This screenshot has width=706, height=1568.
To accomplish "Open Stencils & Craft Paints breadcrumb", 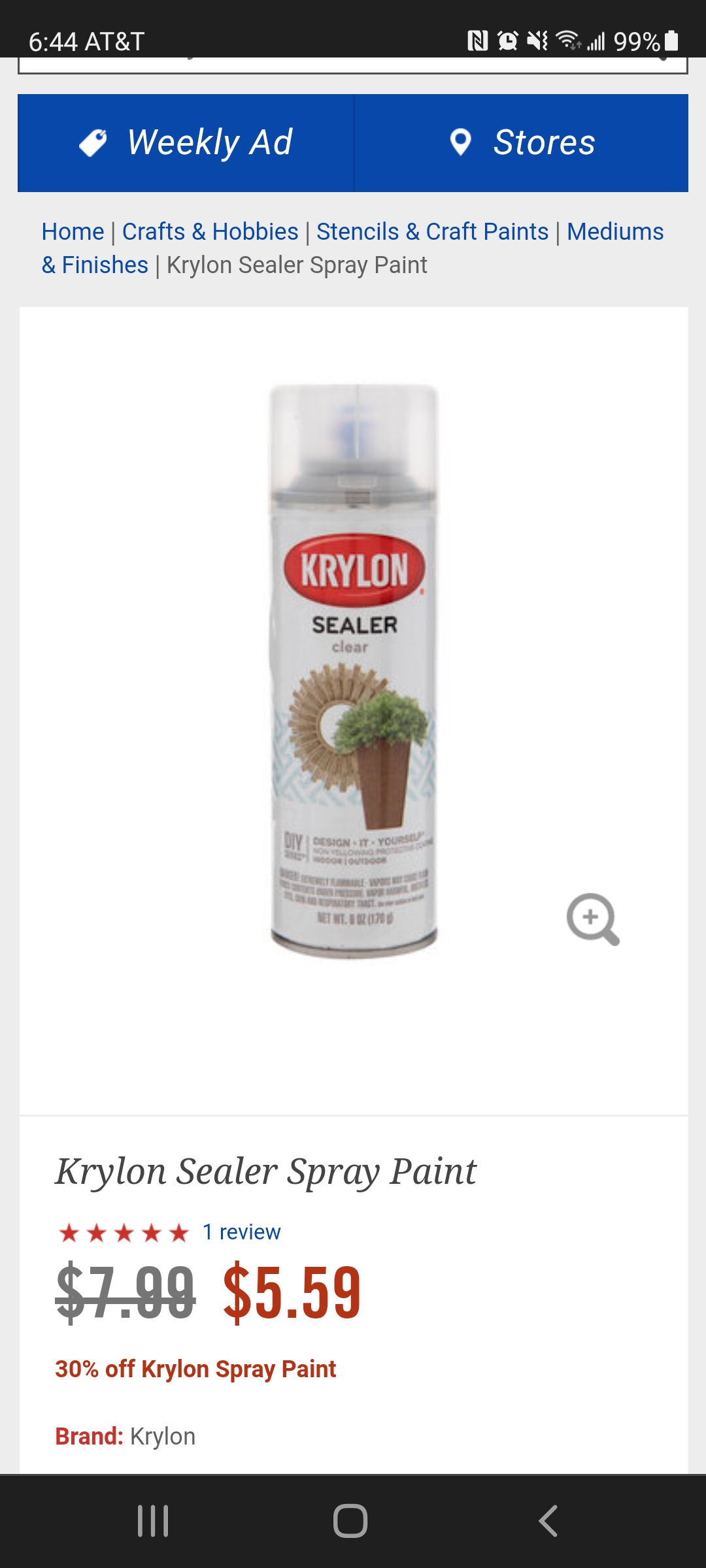I will [432, 232].
